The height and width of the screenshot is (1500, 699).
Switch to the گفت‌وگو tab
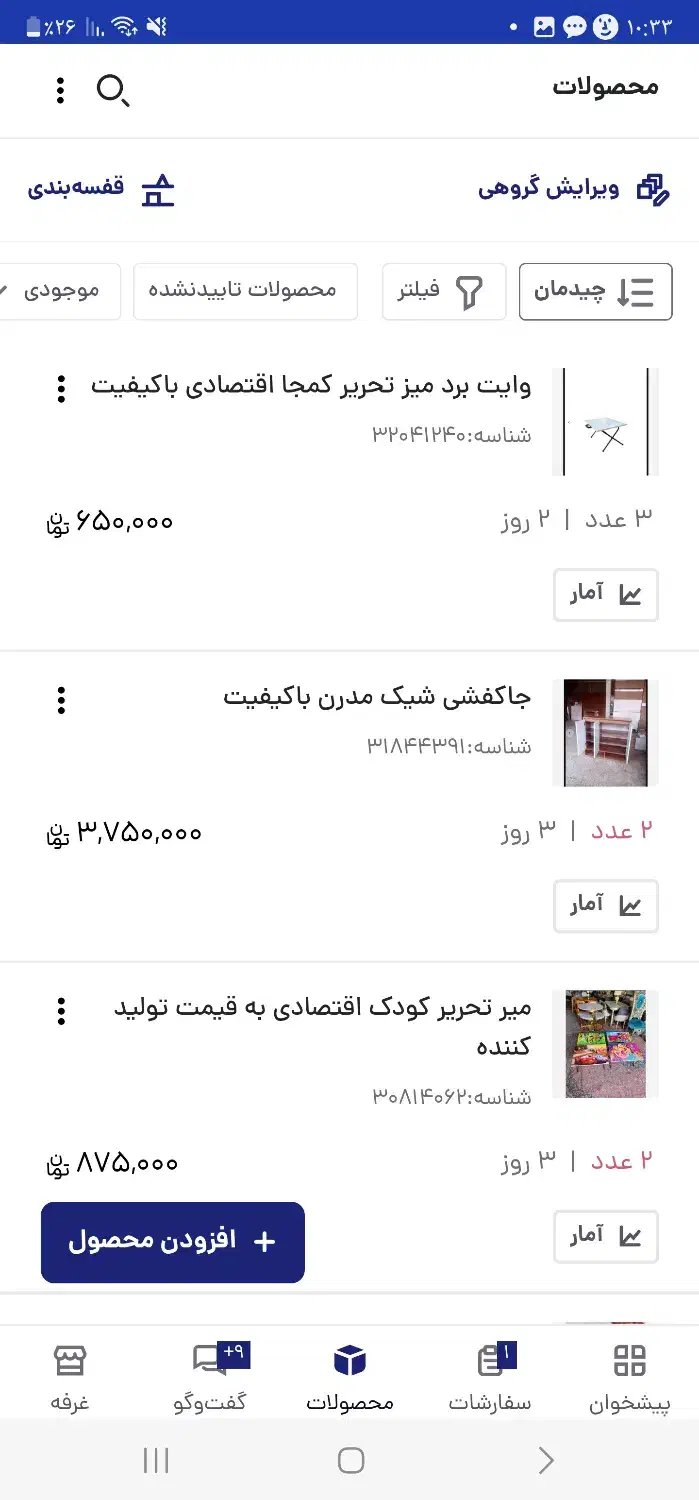coord(210,1377)
